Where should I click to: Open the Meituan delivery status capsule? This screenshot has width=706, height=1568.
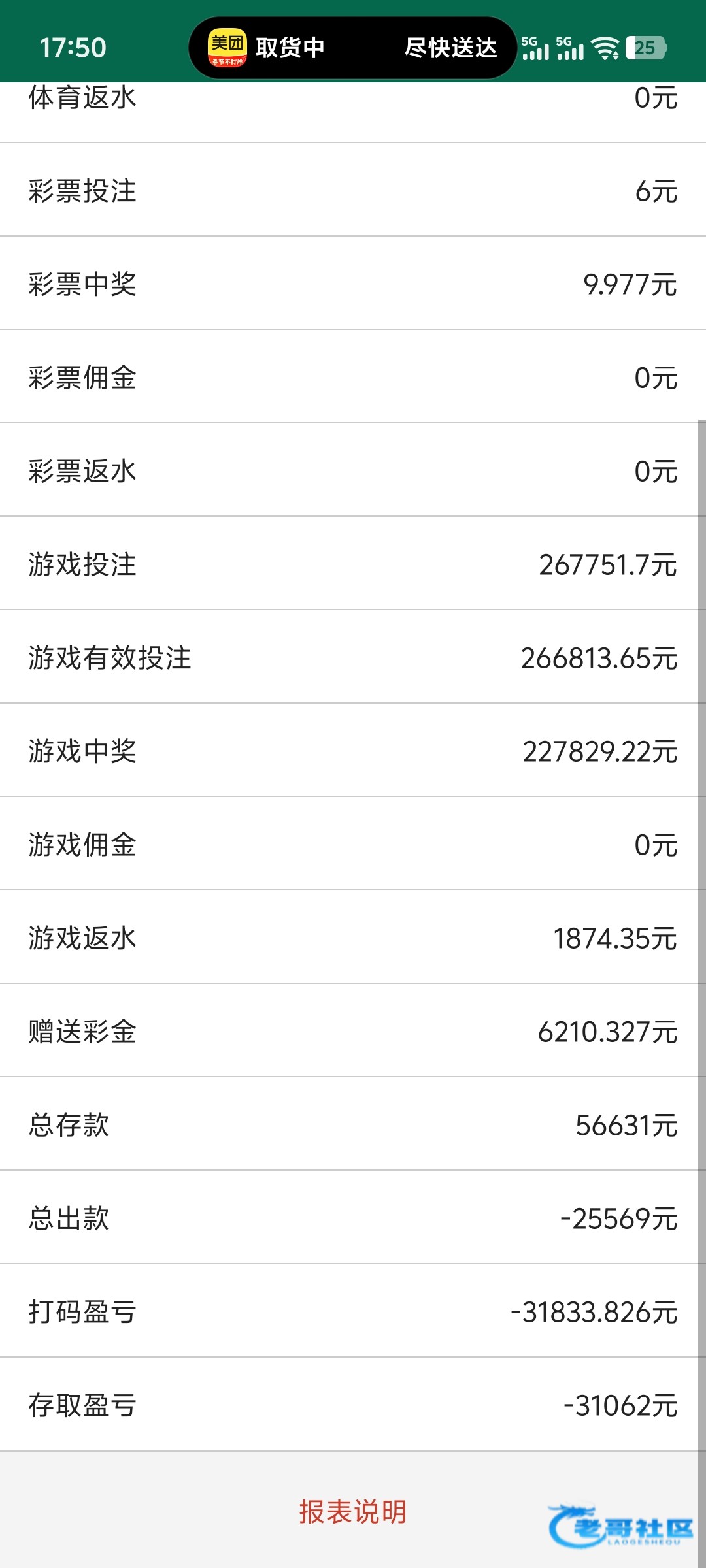pos(352,48)
